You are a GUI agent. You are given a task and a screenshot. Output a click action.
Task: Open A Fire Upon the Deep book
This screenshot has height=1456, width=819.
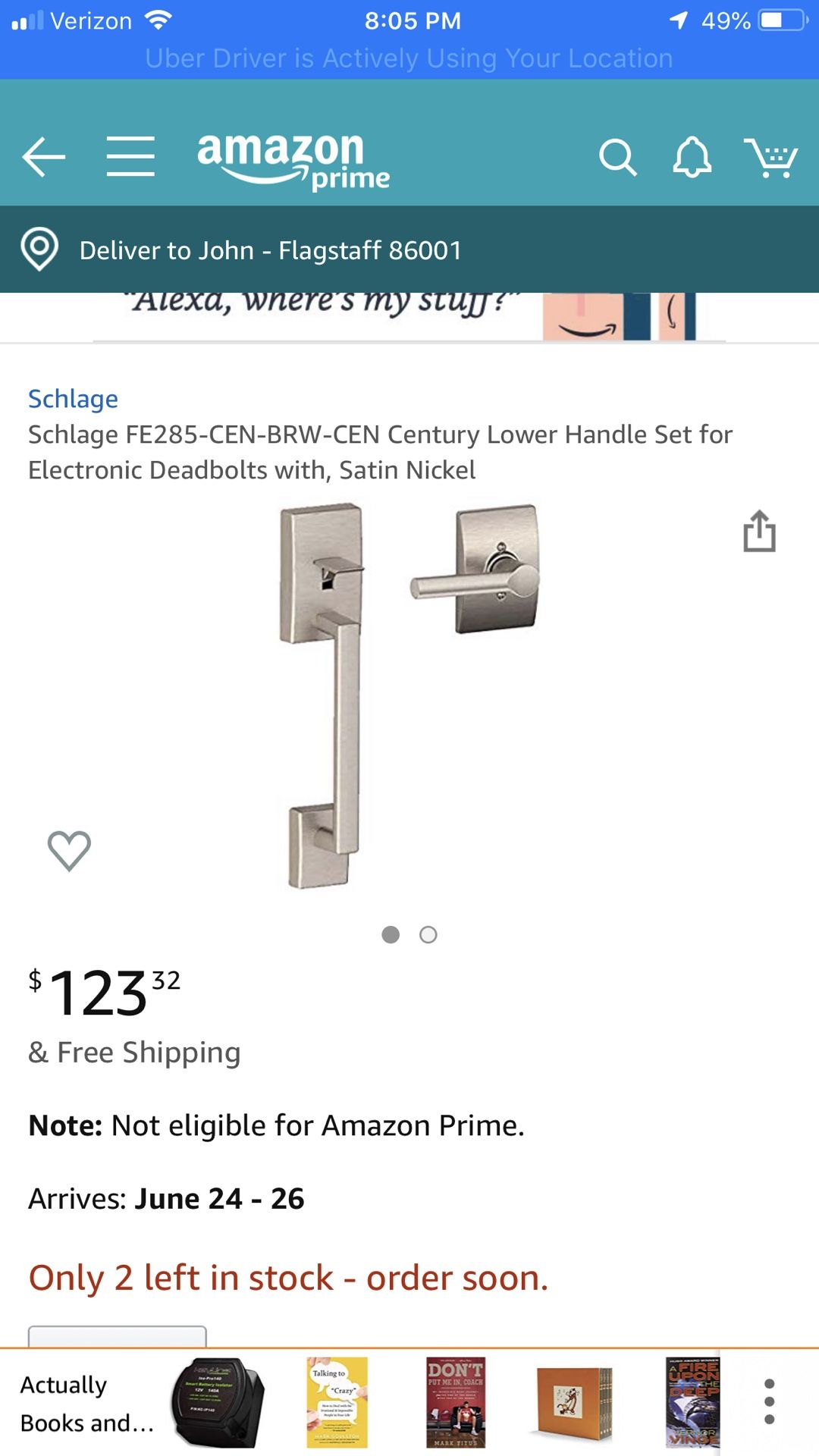[692, 1403]
